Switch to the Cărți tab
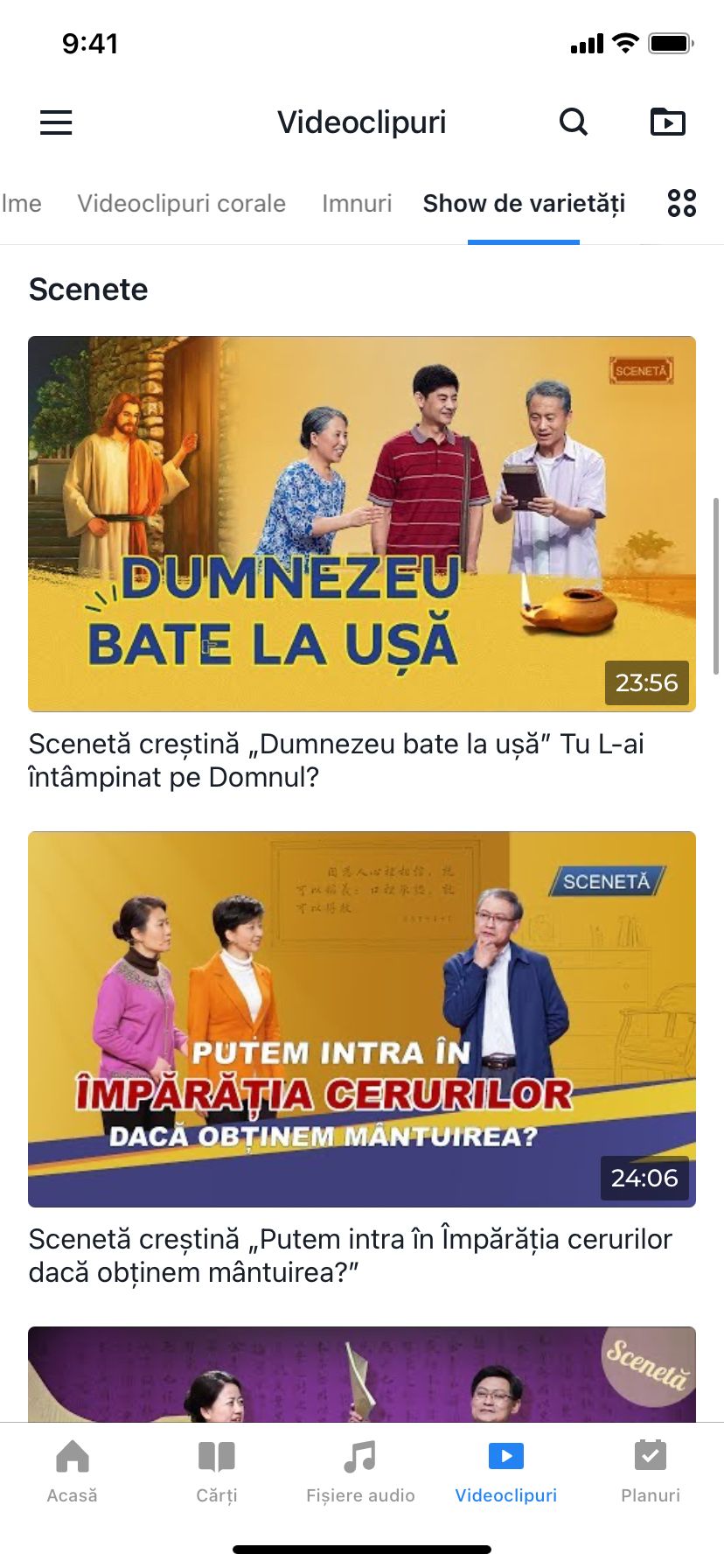Viewport: 724px width, 1568px height. [x=217, y=1472]
